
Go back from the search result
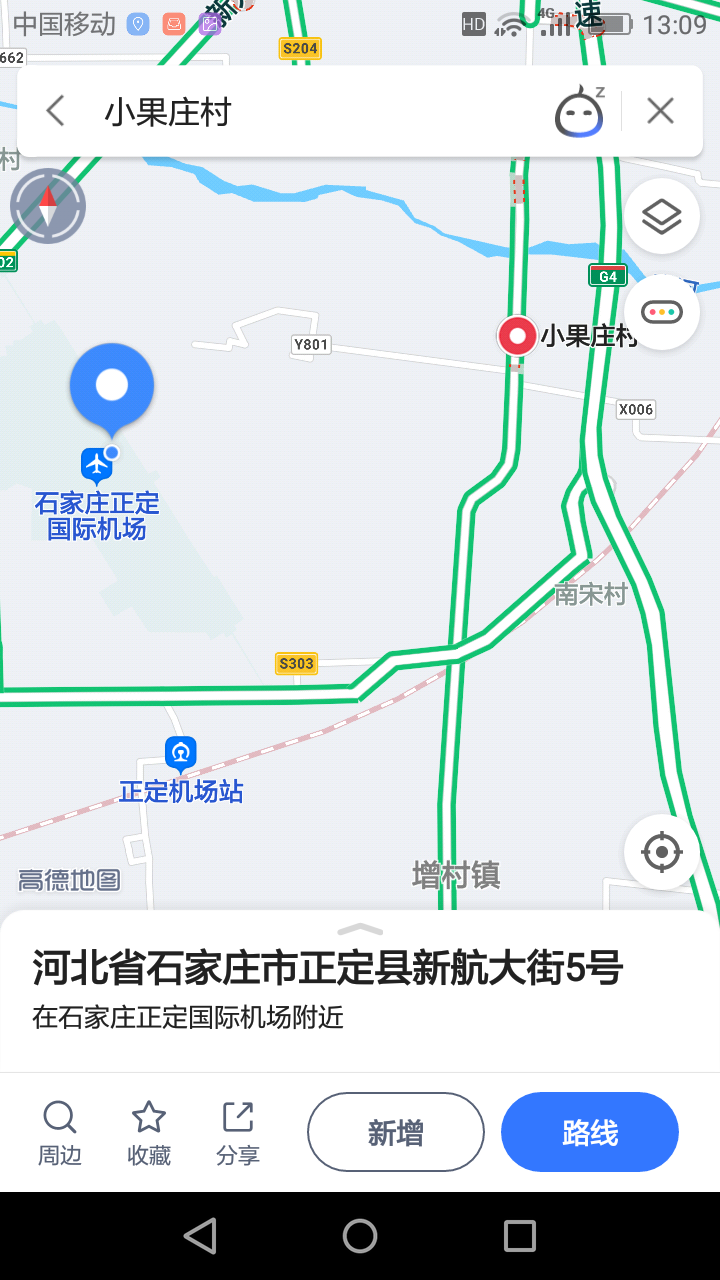click(x=55, y=111)
